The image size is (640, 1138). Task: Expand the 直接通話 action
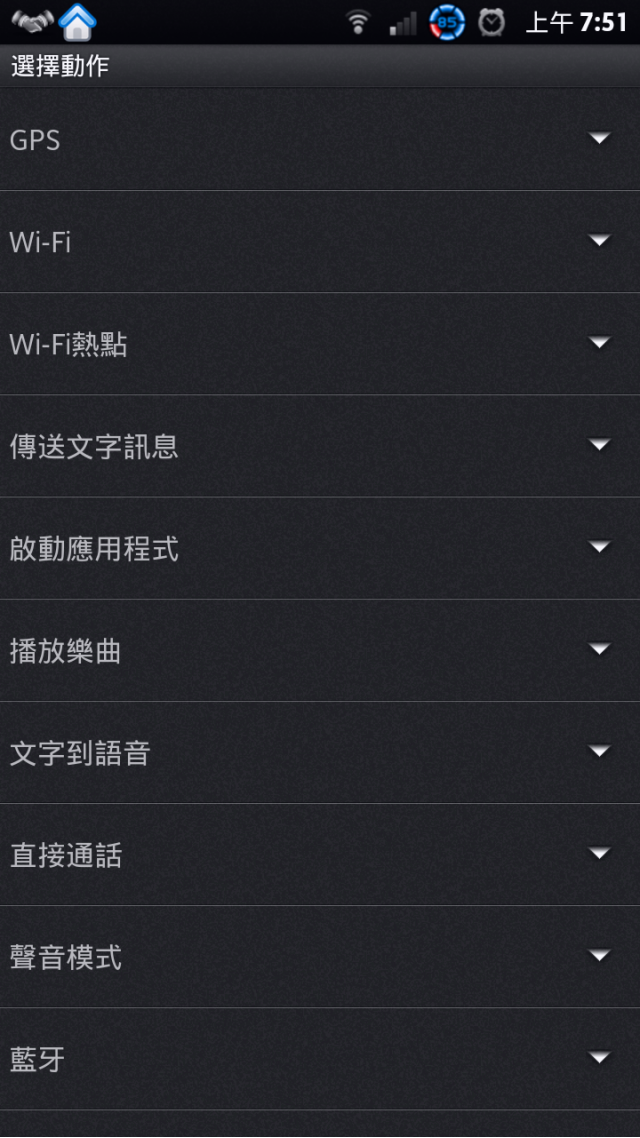click(599, 854)
